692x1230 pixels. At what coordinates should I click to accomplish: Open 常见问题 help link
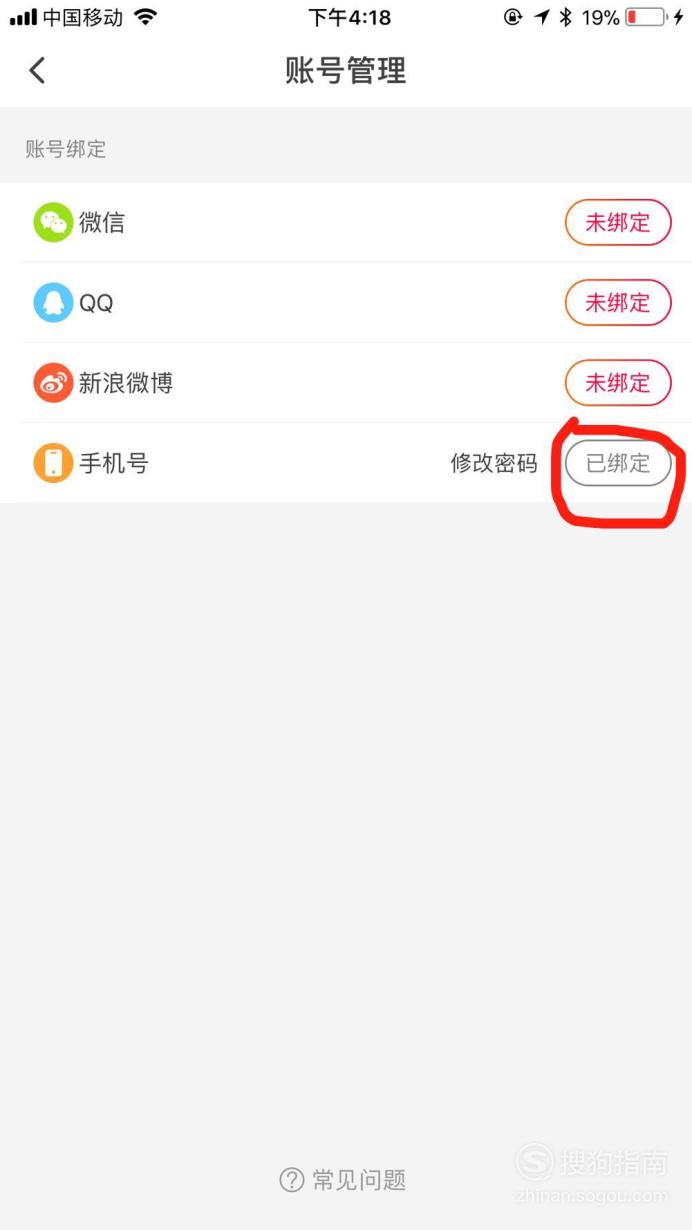(343, 1180)
